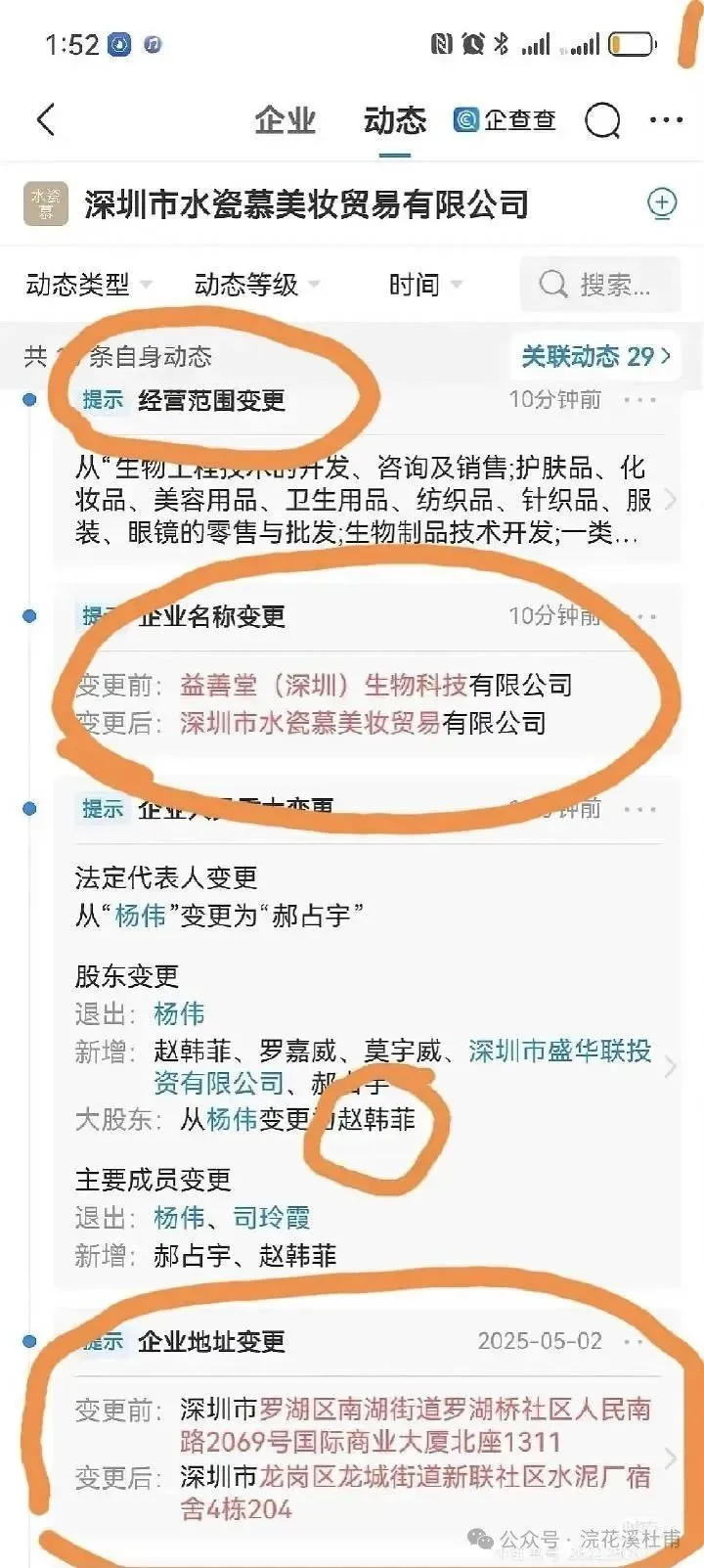Image resolution: width=704 pixels, height=1568 pixels.
Task: Open the magnifier search icon in the header
Action: coord(602,120)
